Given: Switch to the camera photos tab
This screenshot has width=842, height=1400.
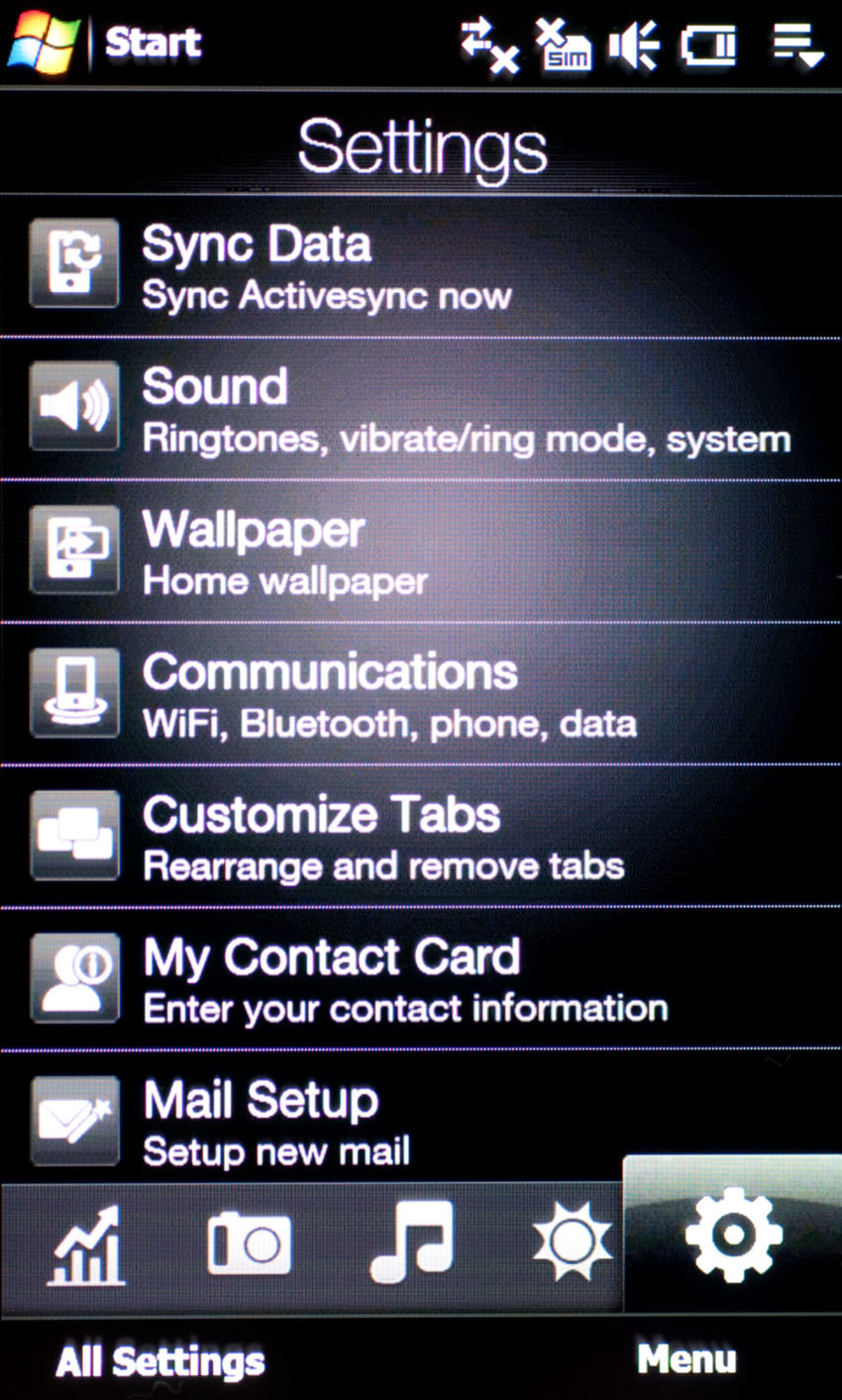Looking at the screenshot, I should tap(249, 1245).
